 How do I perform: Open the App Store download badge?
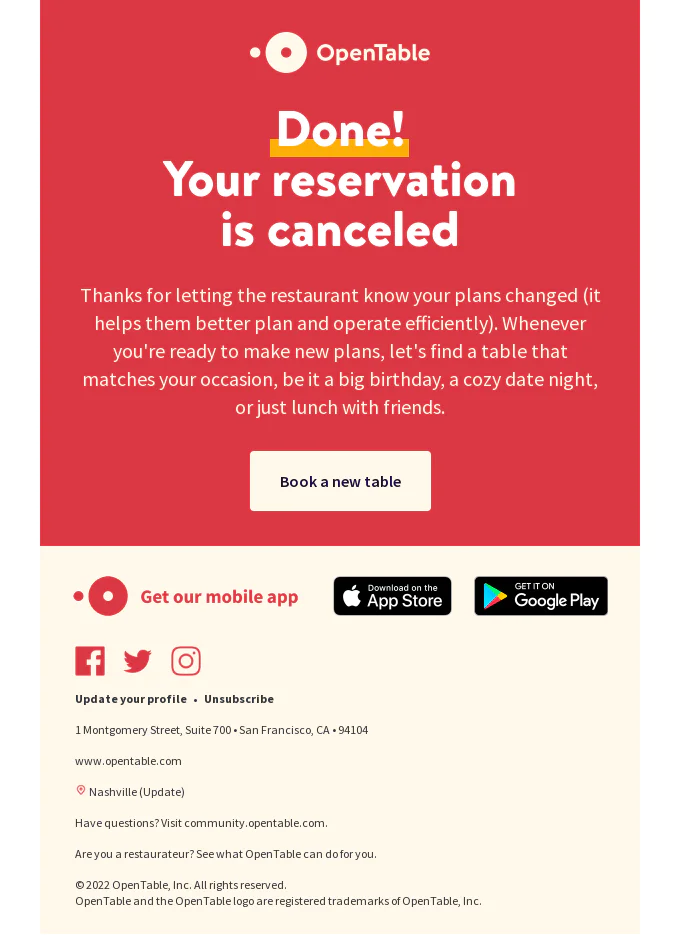tap(392, 596)
